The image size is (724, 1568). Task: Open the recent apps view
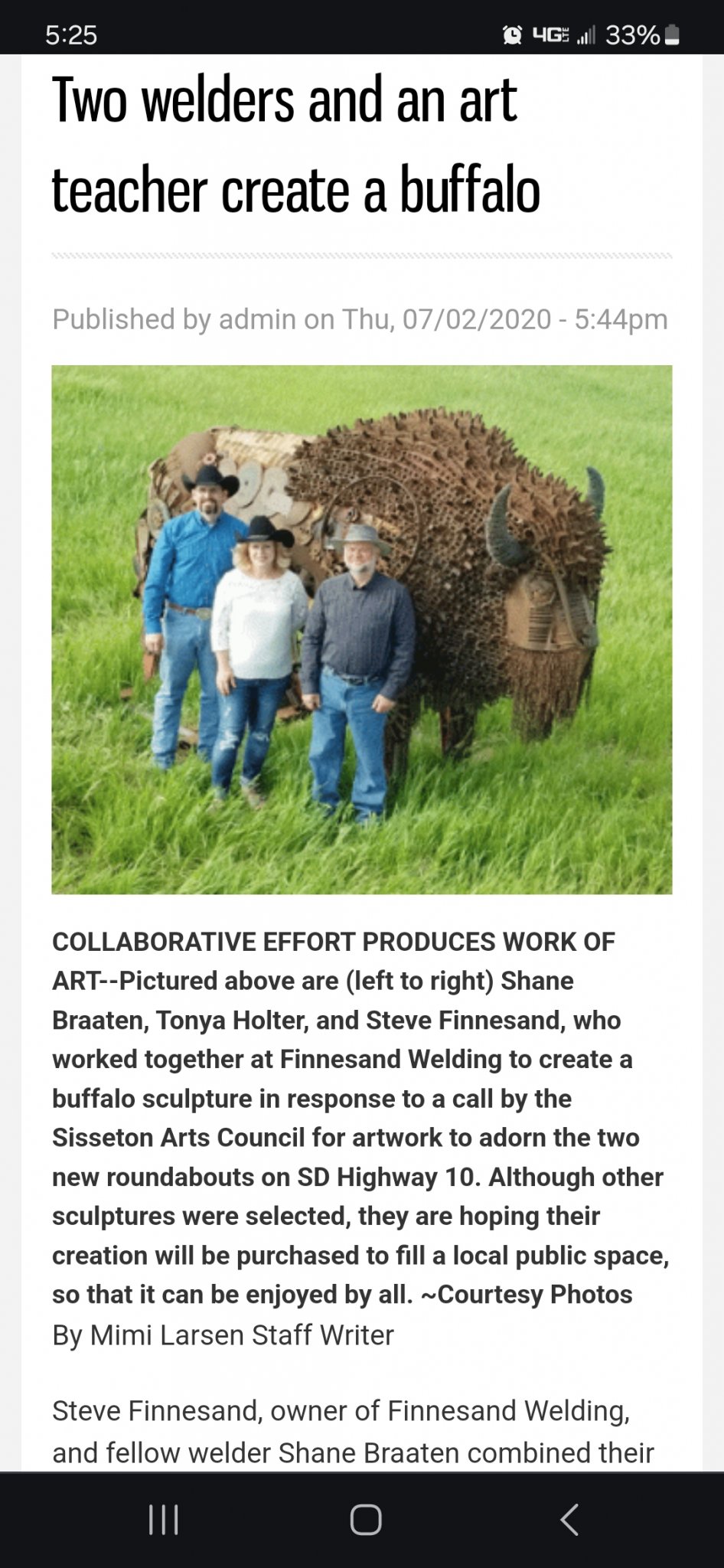tap(163, 1520)
